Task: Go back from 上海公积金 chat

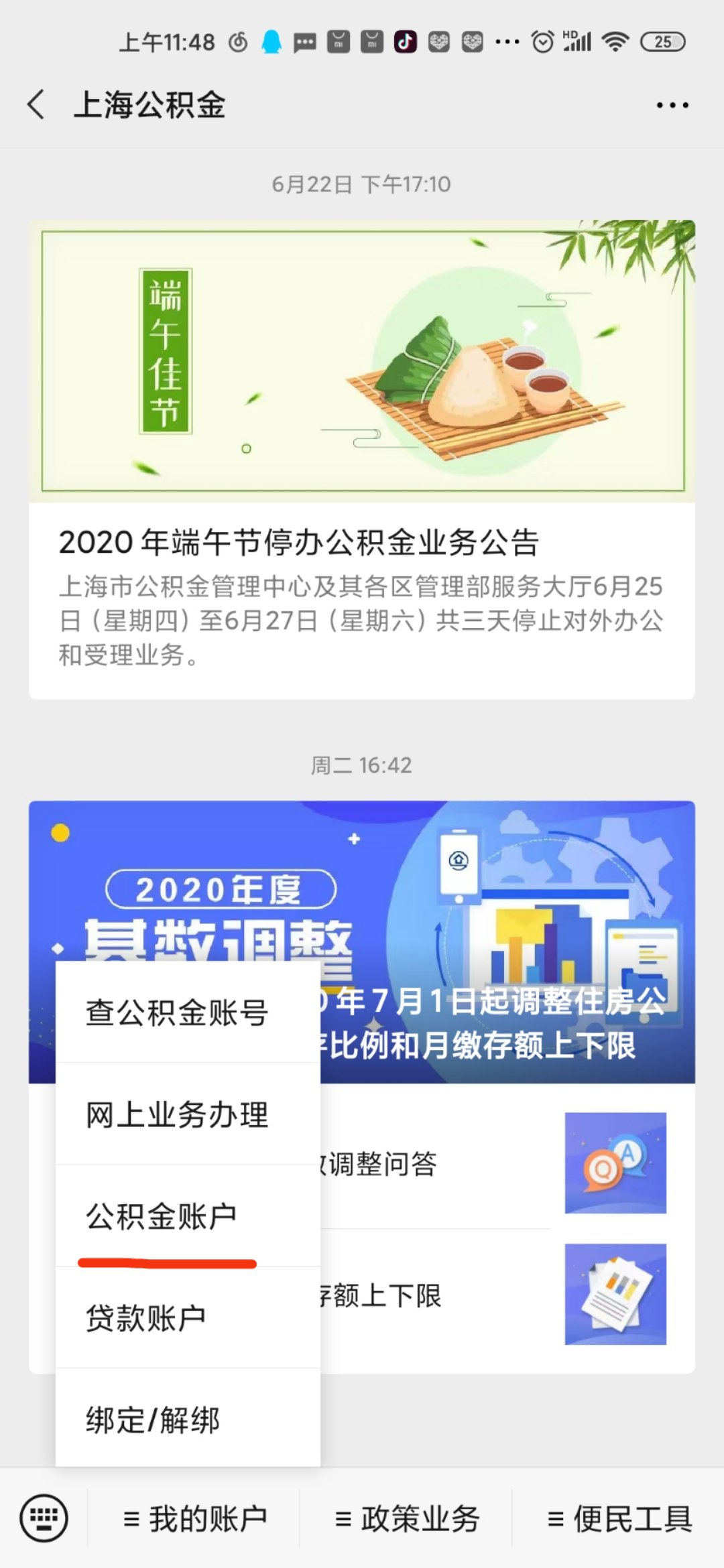Action: coord(37,105)
